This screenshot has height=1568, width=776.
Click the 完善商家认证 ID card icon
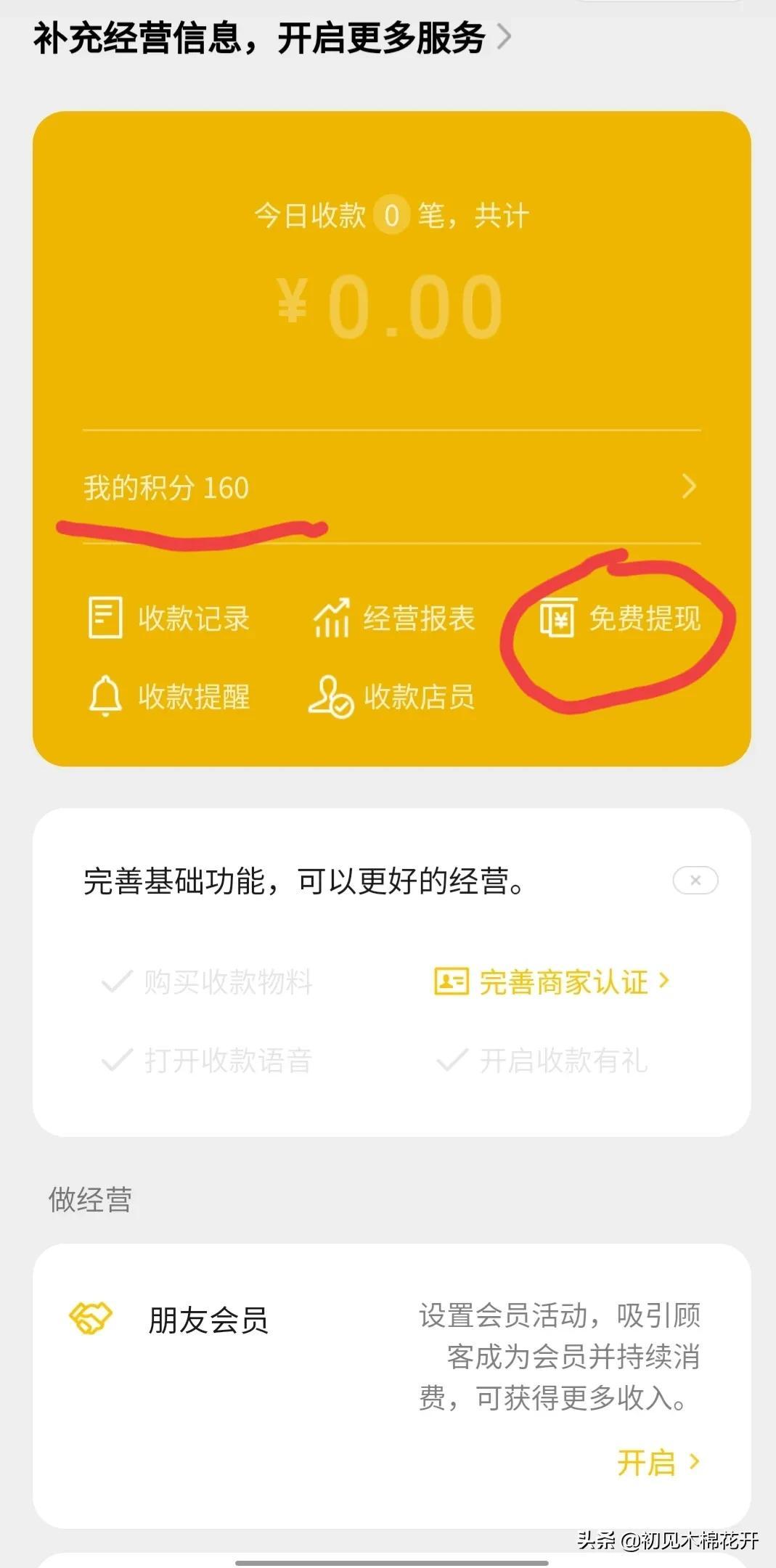click(453, 981)
